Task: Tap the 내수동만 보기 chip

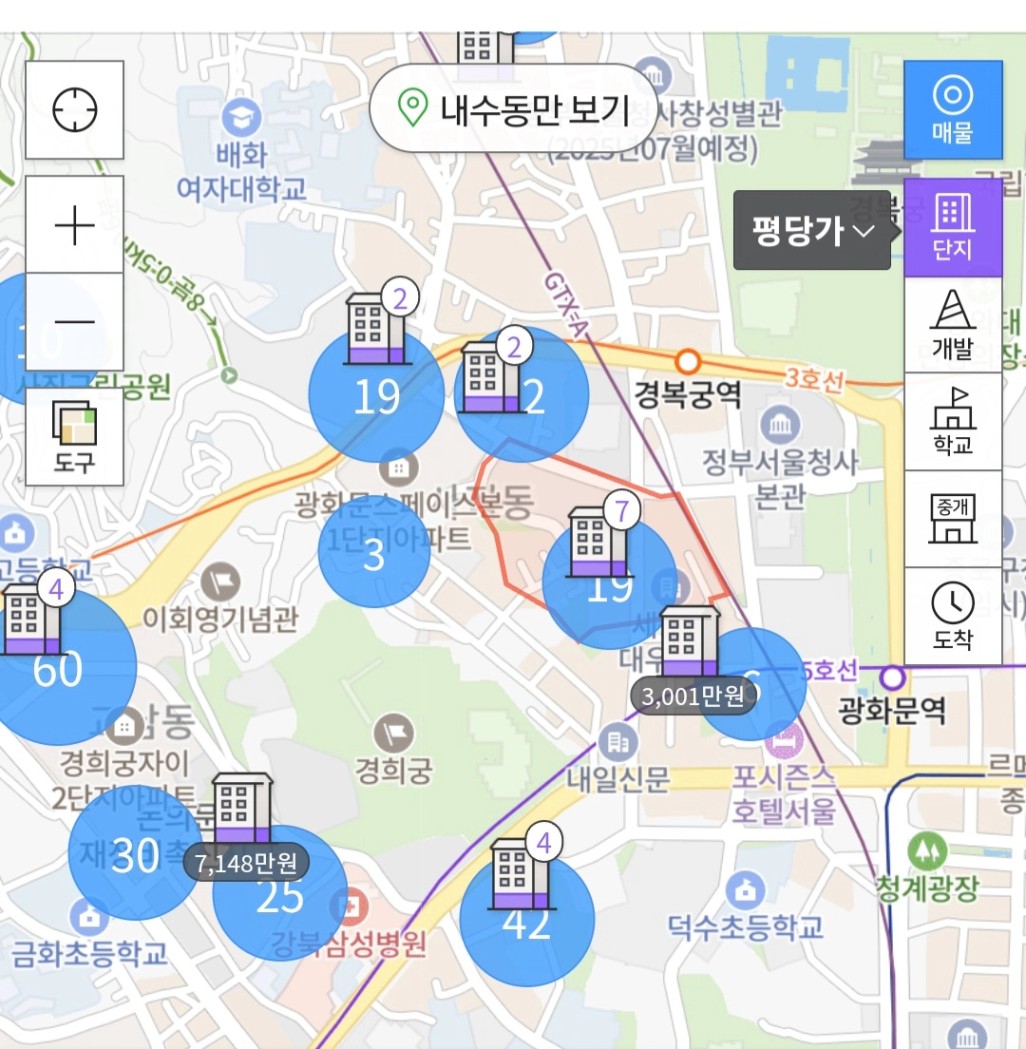Action: (x=514, y=108)
